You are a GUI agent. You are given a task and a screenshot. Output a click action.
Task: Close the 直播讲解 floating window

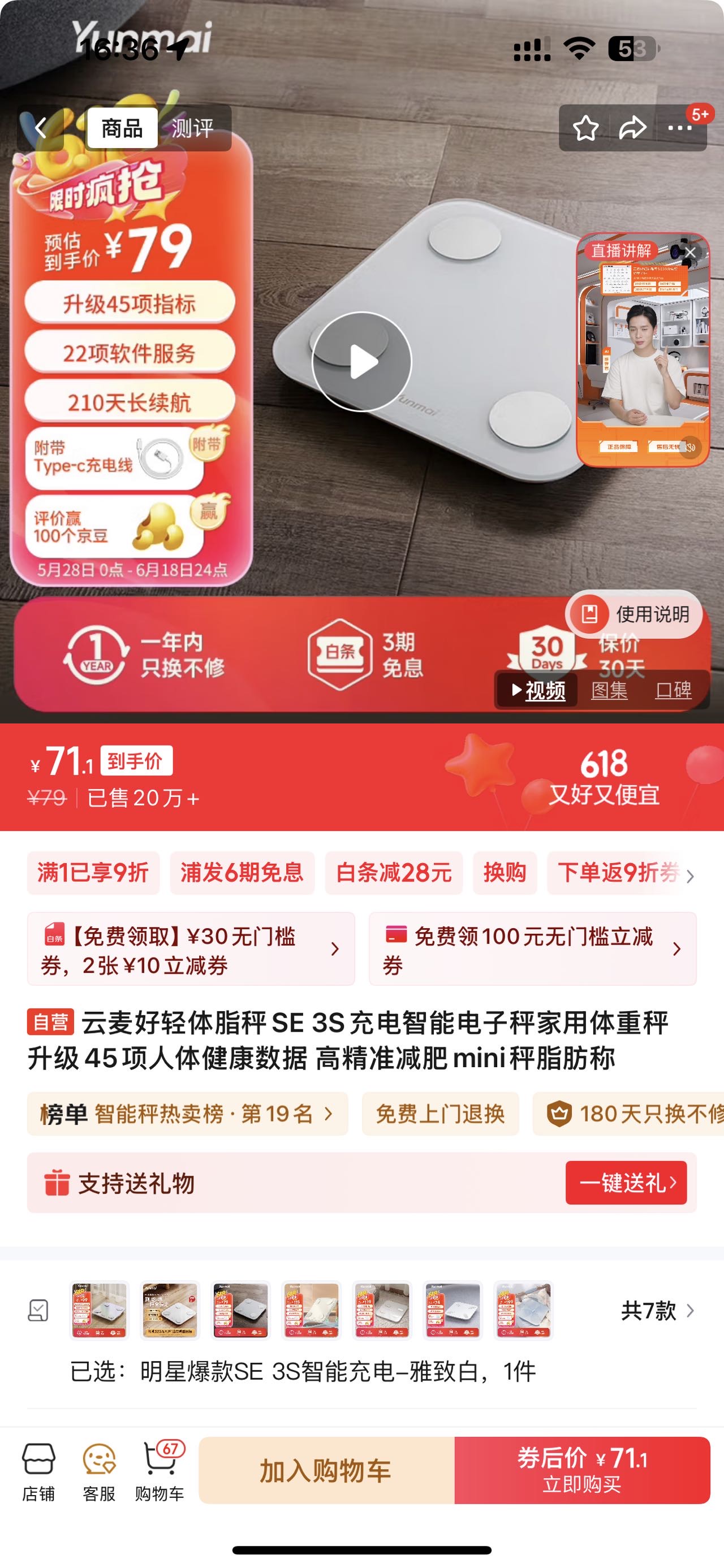[691, 252]
